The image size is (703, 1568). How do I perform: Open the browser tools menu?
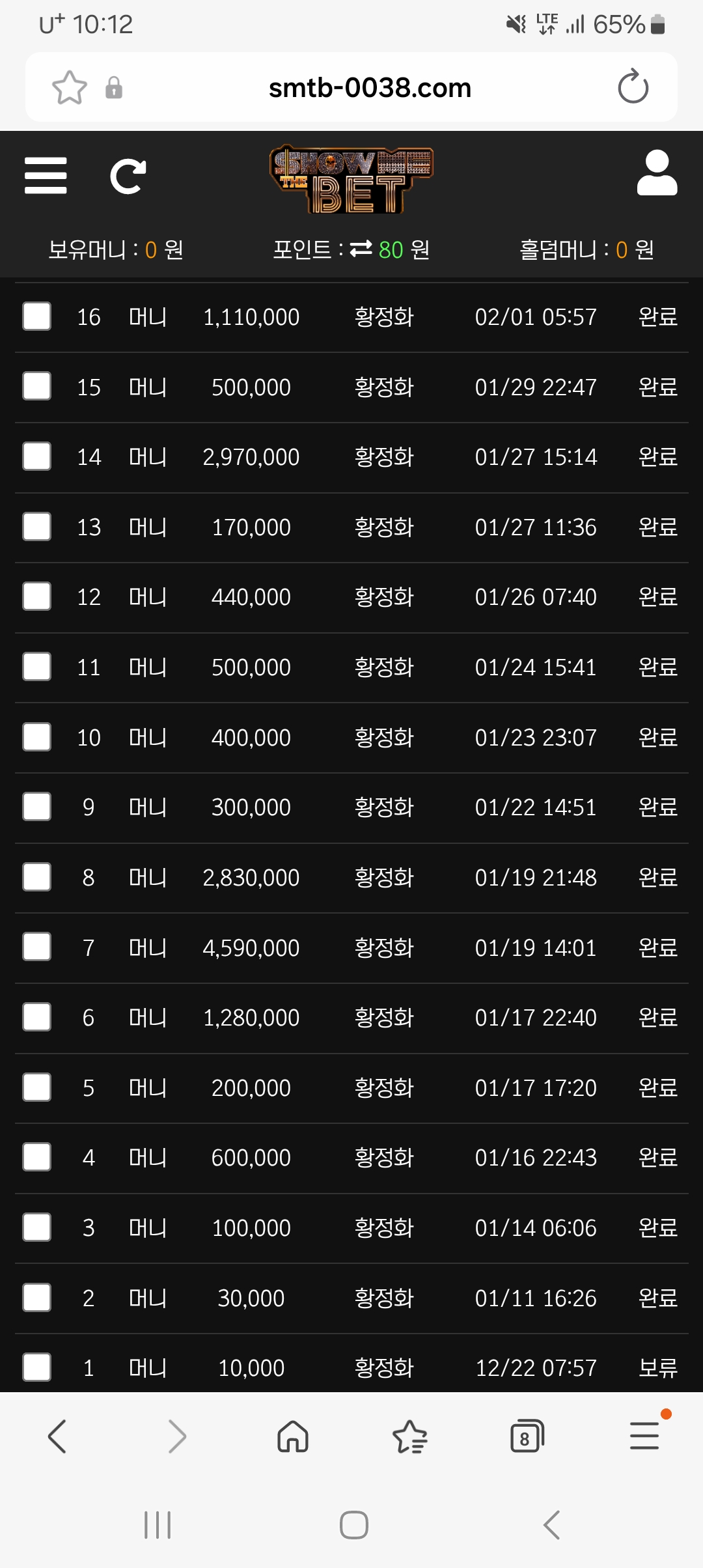pos(644,1436)
